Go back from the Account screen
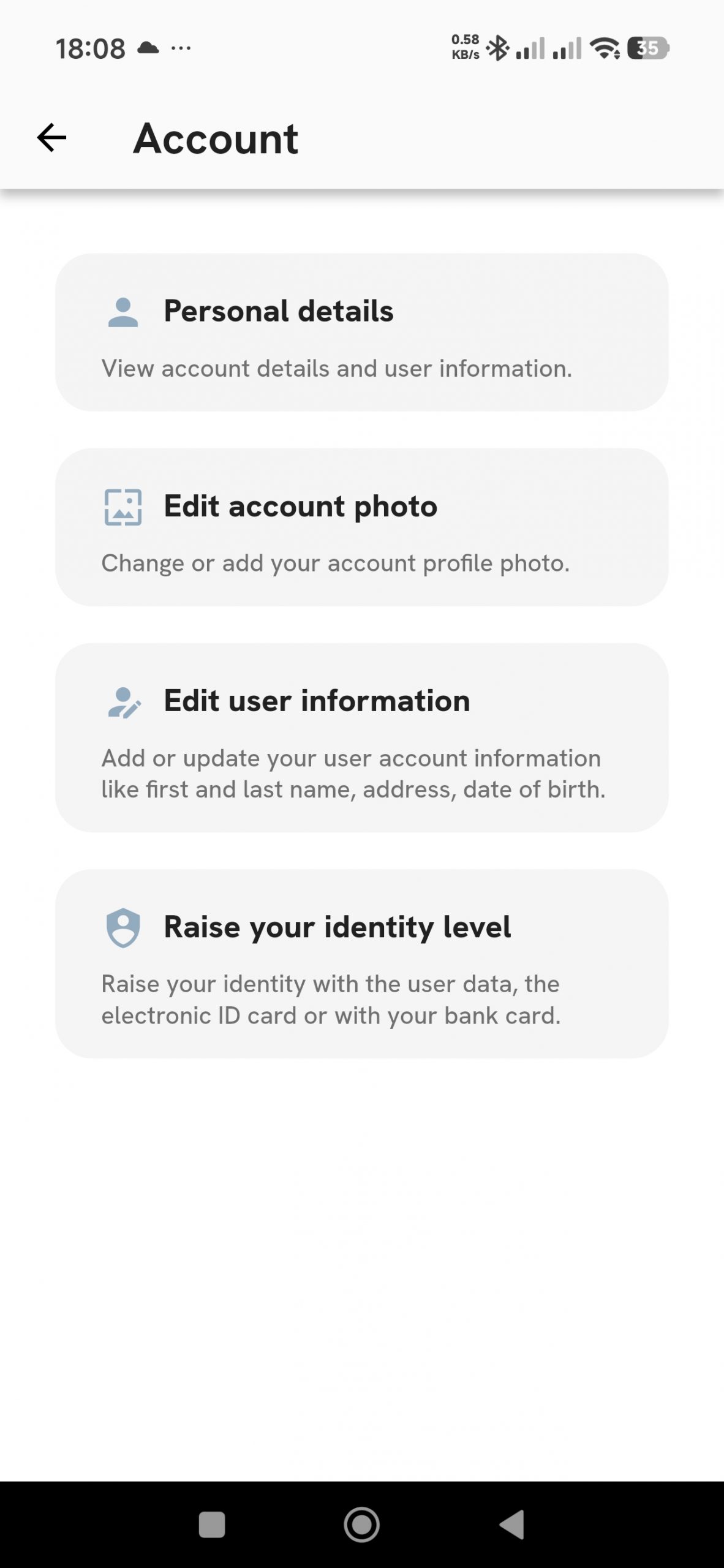 (51, 137)
